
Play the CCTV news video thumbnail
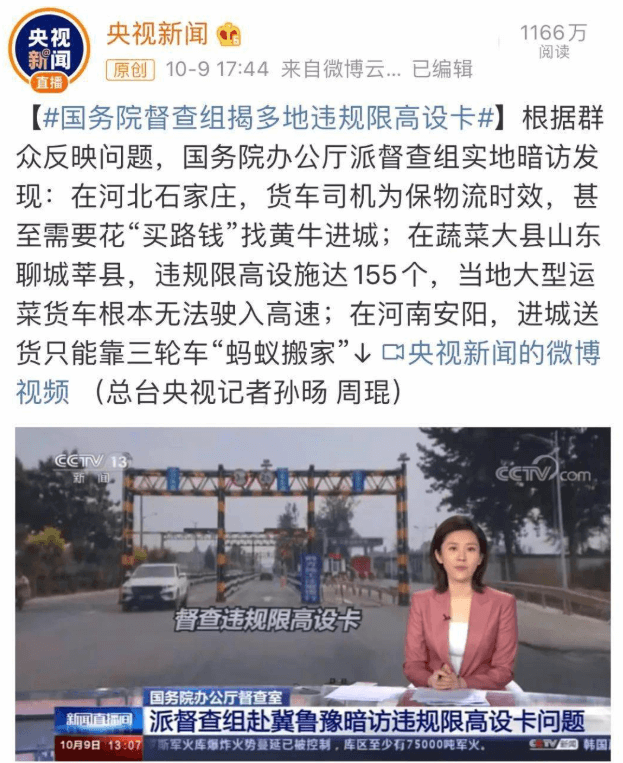point(312,592)
